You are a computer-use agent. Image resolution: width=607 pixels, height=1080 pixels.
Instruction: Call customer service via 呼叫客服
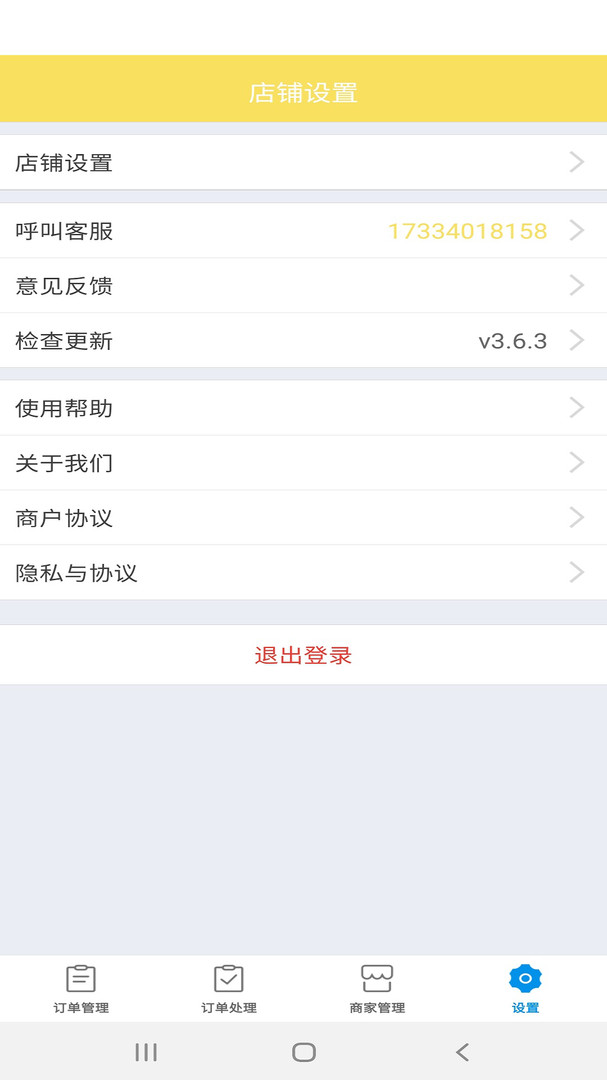pyautogui.click(x=303, y=231)
